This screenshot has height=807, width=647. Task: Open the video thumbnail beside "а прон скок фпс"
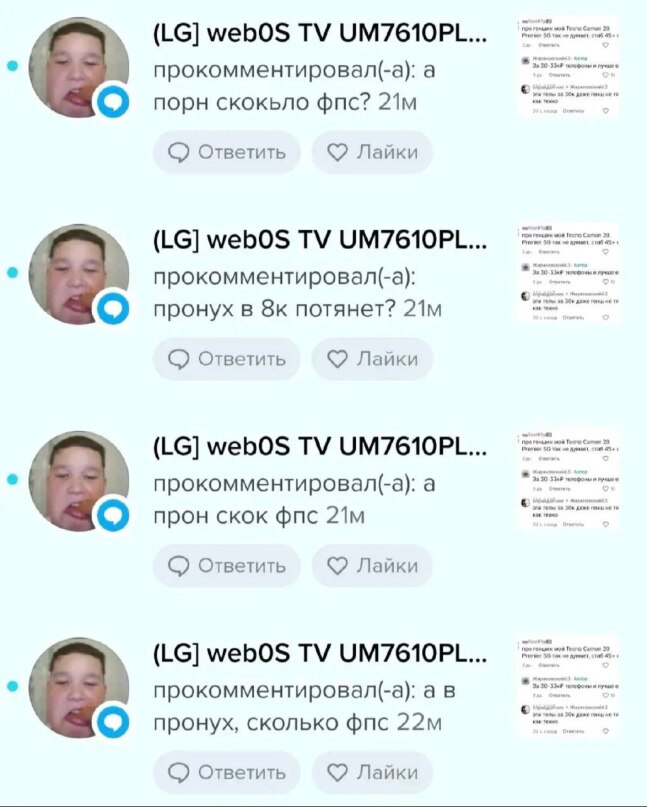pos(569,480)
